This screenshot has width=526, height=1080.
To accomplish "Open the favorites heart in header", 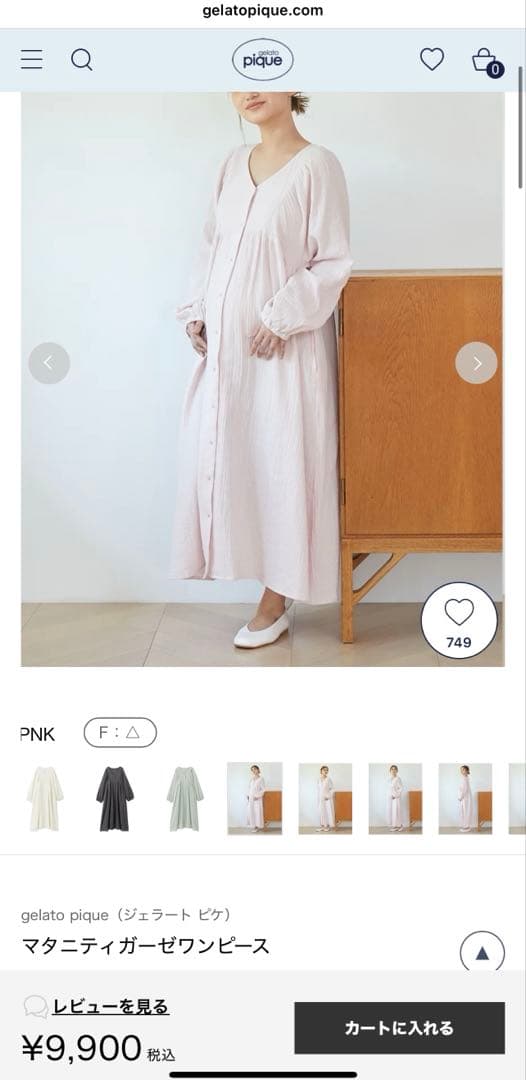I will (x=432, y=60).
